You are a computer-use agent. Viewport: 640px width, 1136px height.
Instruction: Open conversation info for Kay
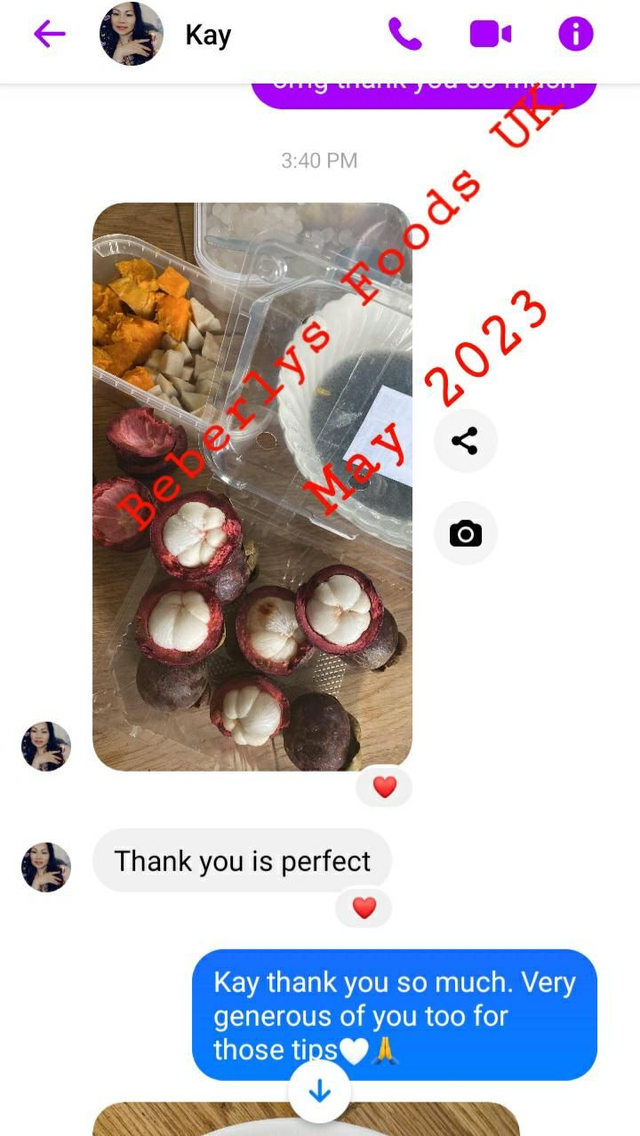tap(575, 35)
